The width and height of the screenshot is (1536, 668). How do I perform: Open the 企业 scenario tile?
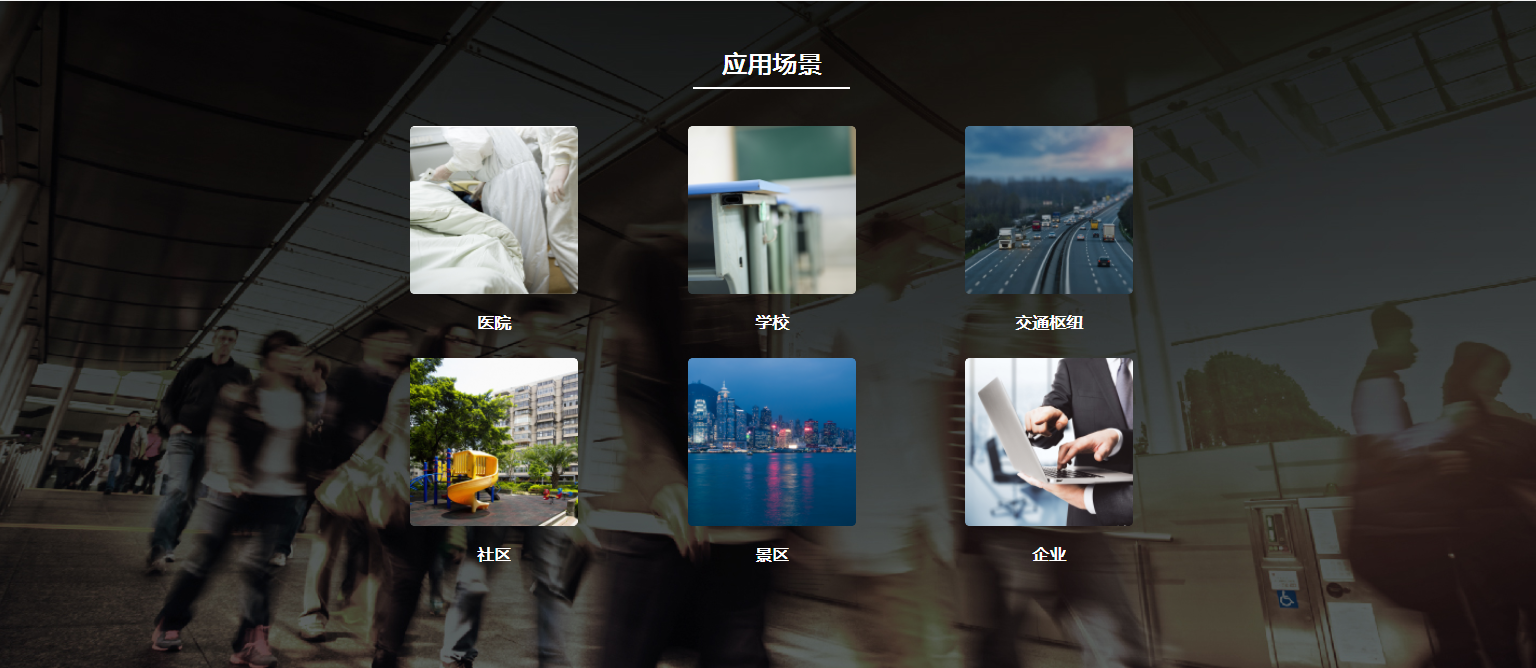pos(1048,442)
